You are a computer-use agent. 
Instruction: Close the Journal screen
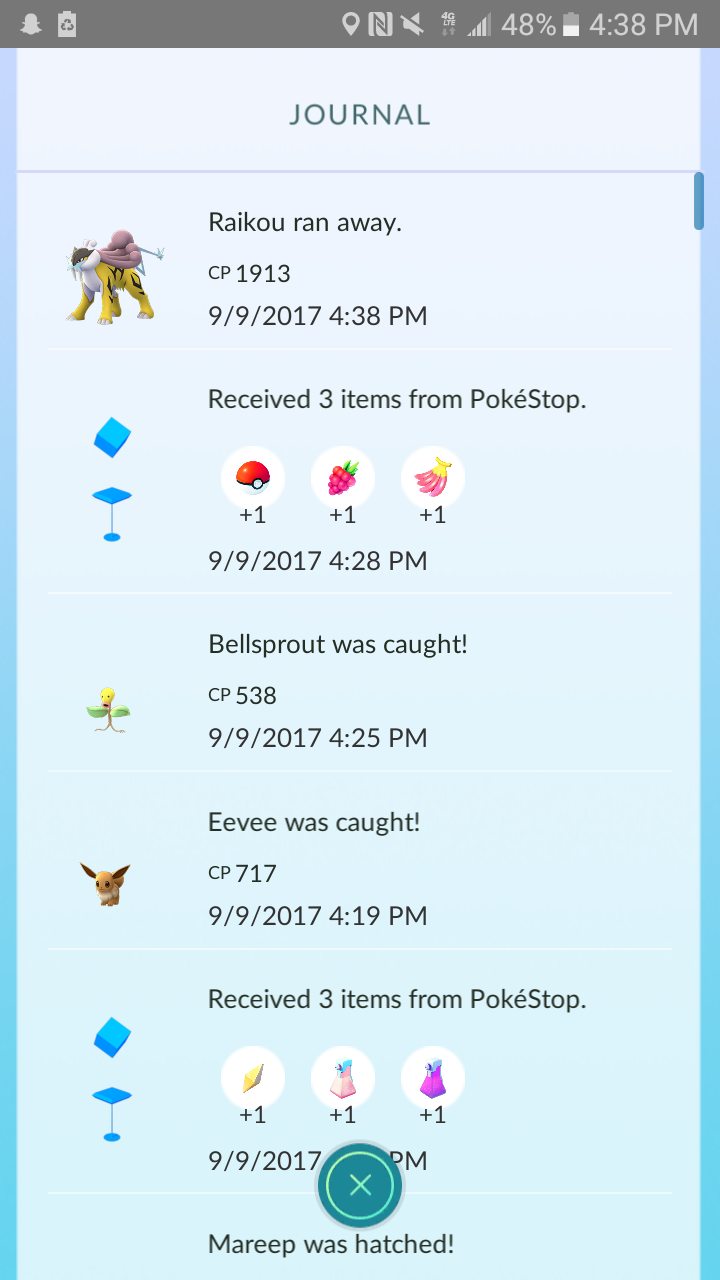click(360, 1186)
